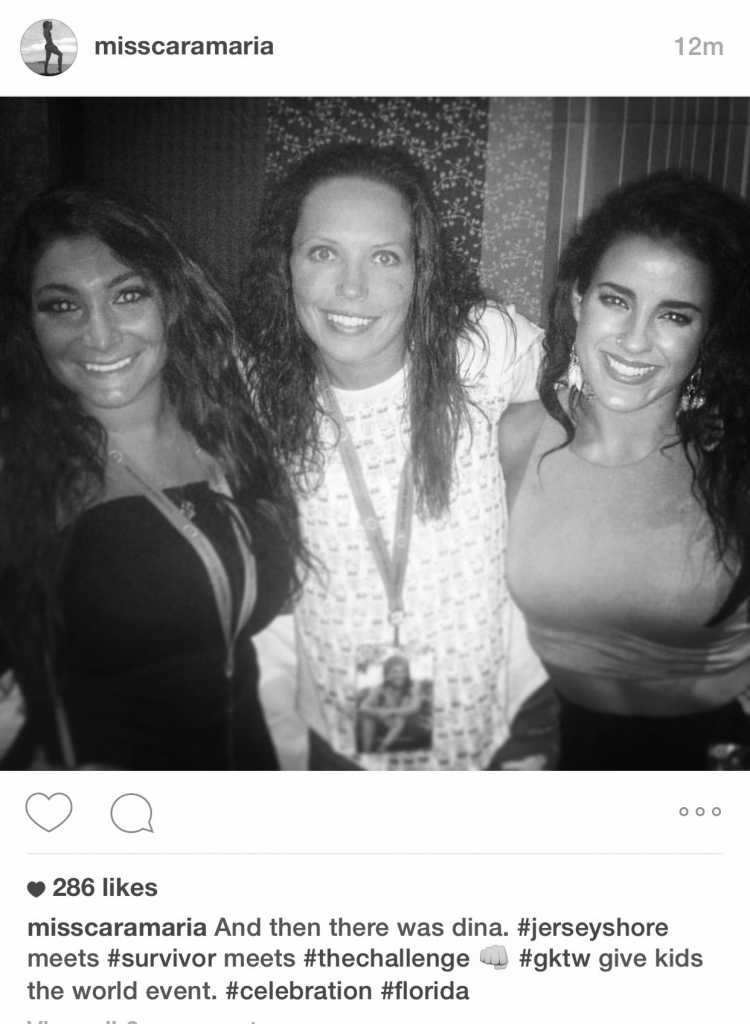The image size is (750, 1024).
Task: Like this post with the heart icon
Action: pyautogui.click(x=48, y=812)
